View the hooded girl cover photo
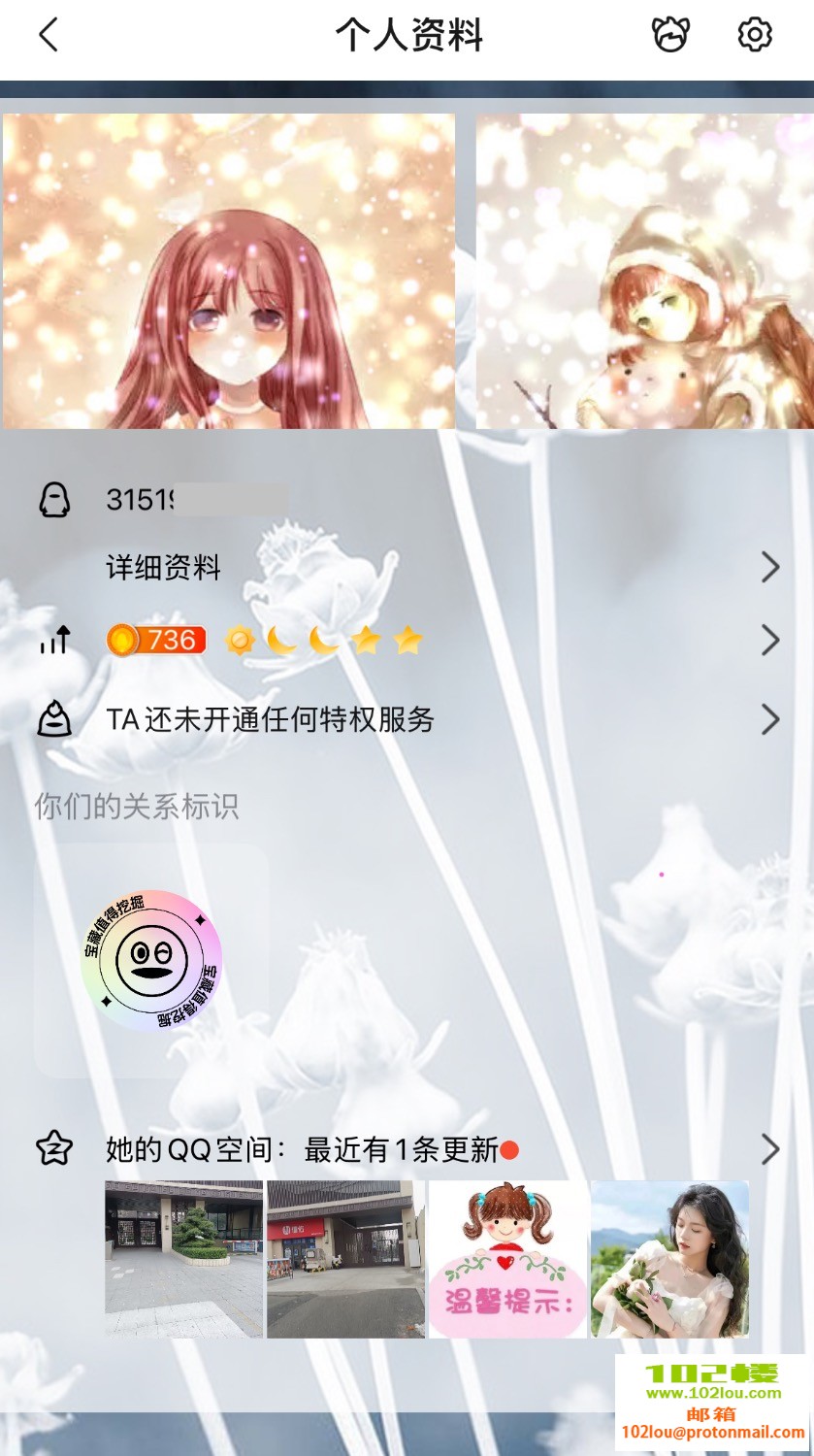The image size is (814, 1456). click(644, 271)
